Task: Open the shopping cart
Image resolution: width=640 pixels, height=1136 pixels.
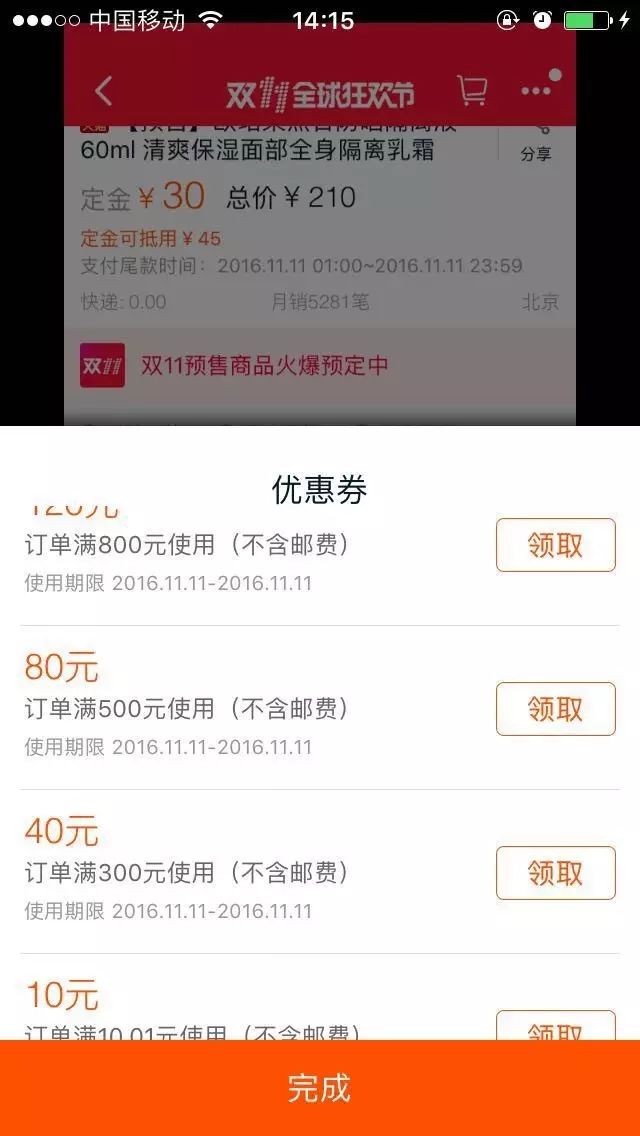Action: coord(471,91)
